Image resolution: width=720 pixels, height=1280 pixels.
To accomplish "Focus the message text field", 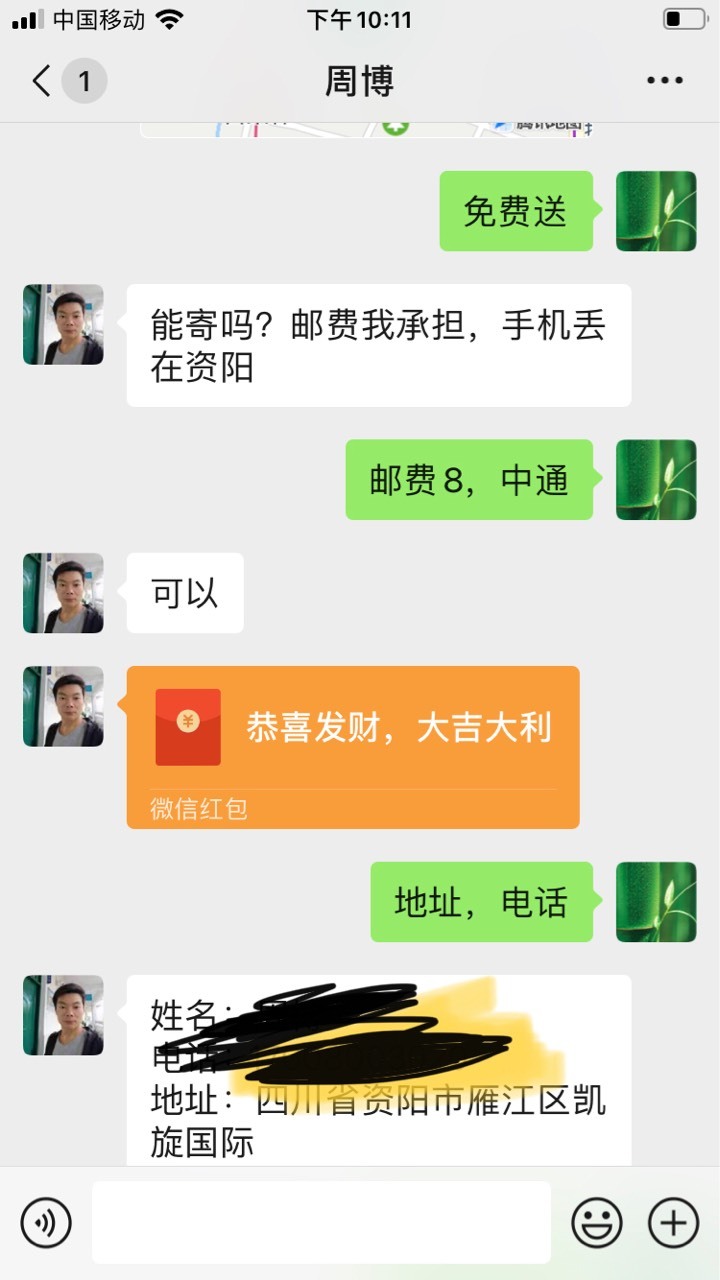I will tap(321, 1222).
